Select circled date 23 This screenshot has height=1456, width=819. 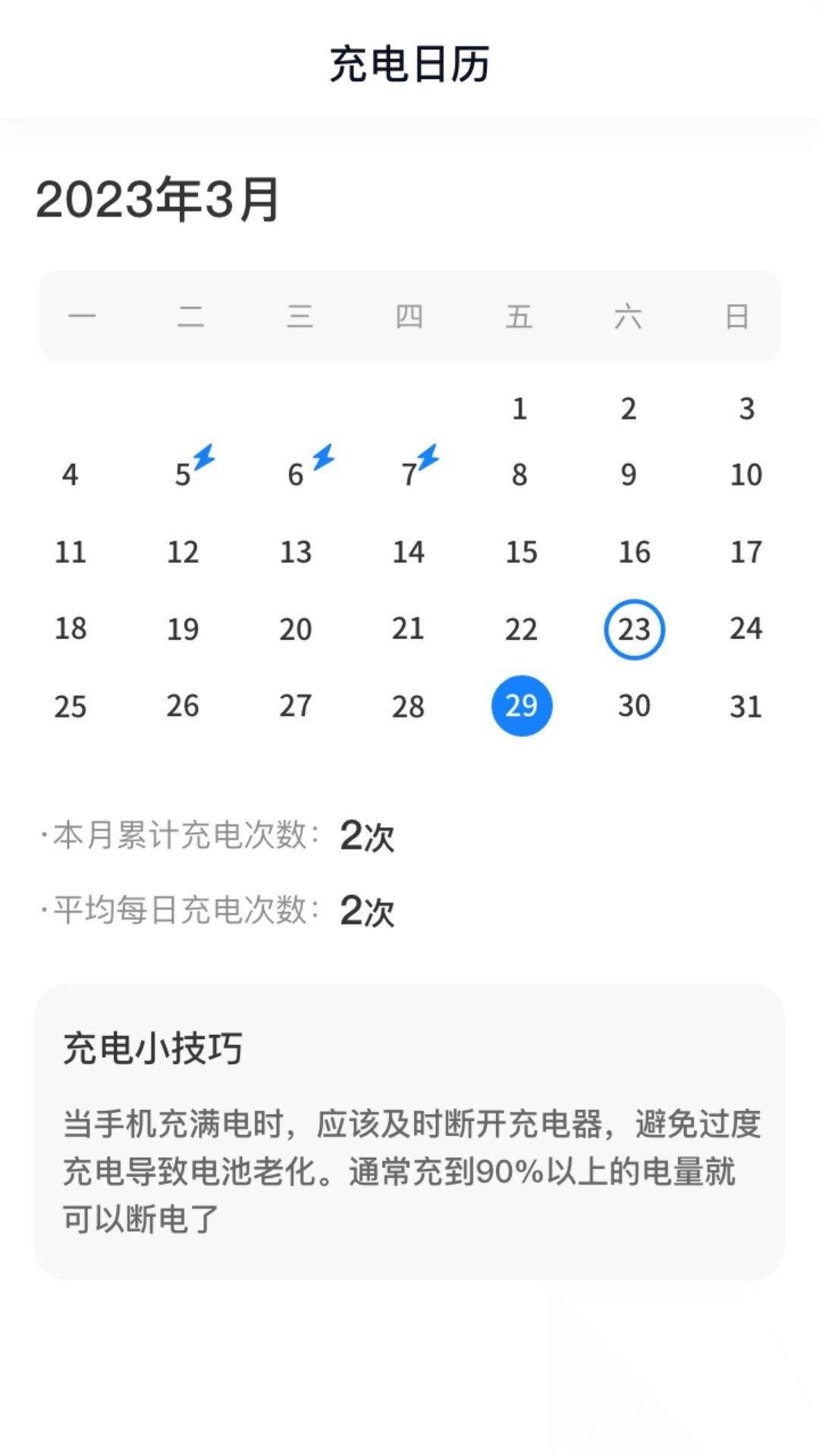[x=634, y=629]
